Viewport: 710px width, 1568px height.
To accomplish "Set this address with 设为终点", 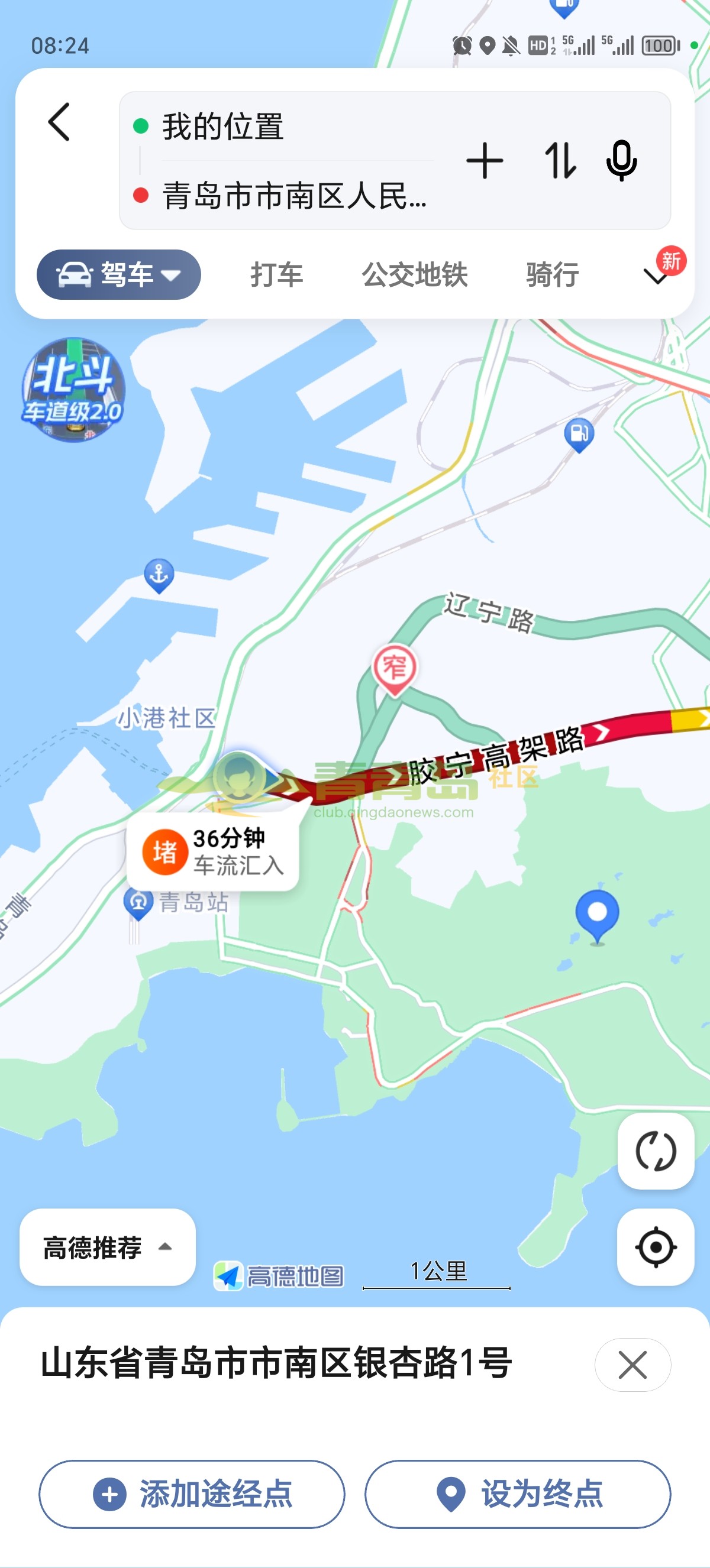I will click(518, 1494).
